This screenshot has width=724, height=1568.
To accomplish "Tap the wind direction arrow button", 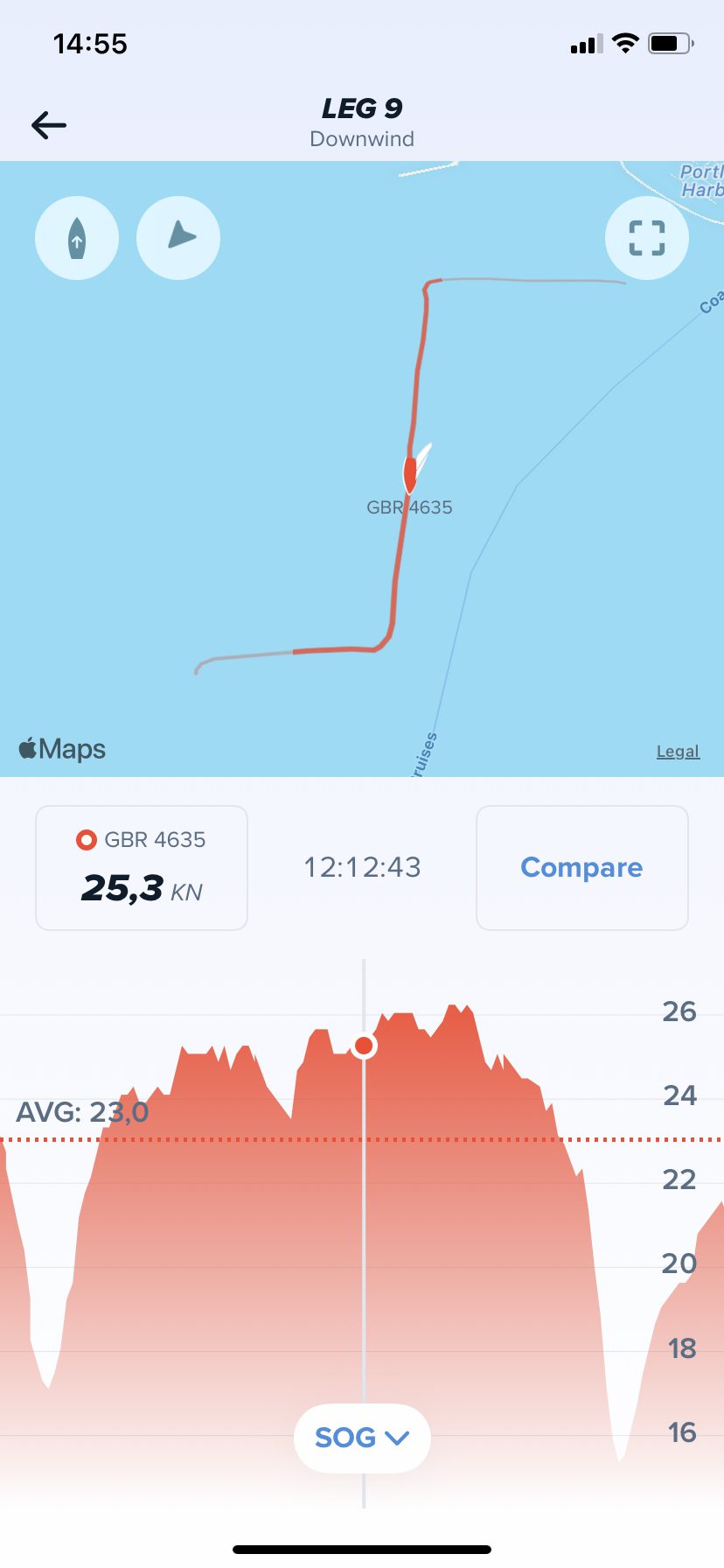I will point(178,238).
